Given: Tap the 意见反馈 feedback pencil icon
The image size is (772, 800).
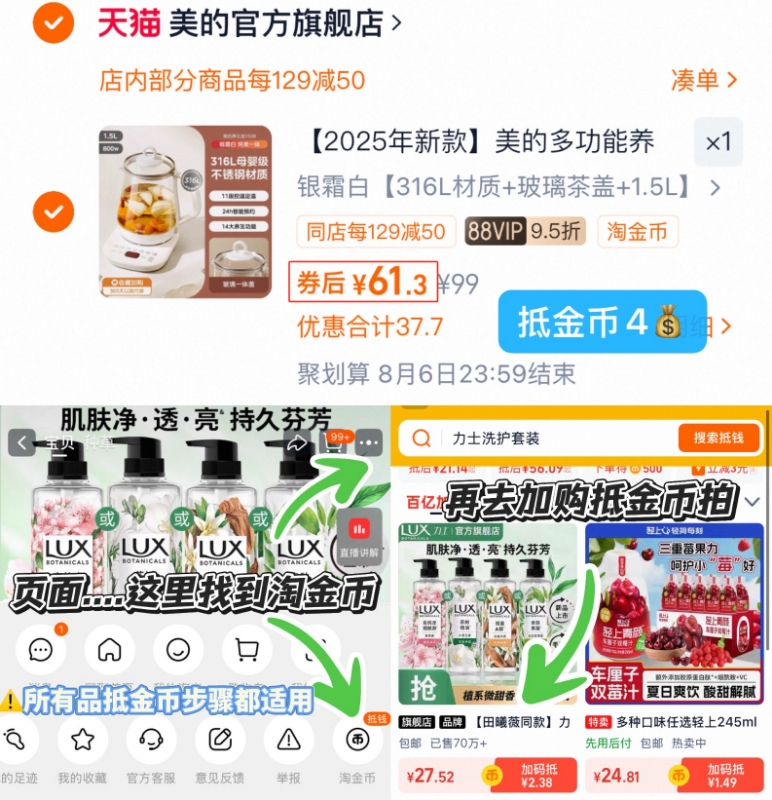Looking at the screenshot, I should pyautogui.click(x=218, y=740).
